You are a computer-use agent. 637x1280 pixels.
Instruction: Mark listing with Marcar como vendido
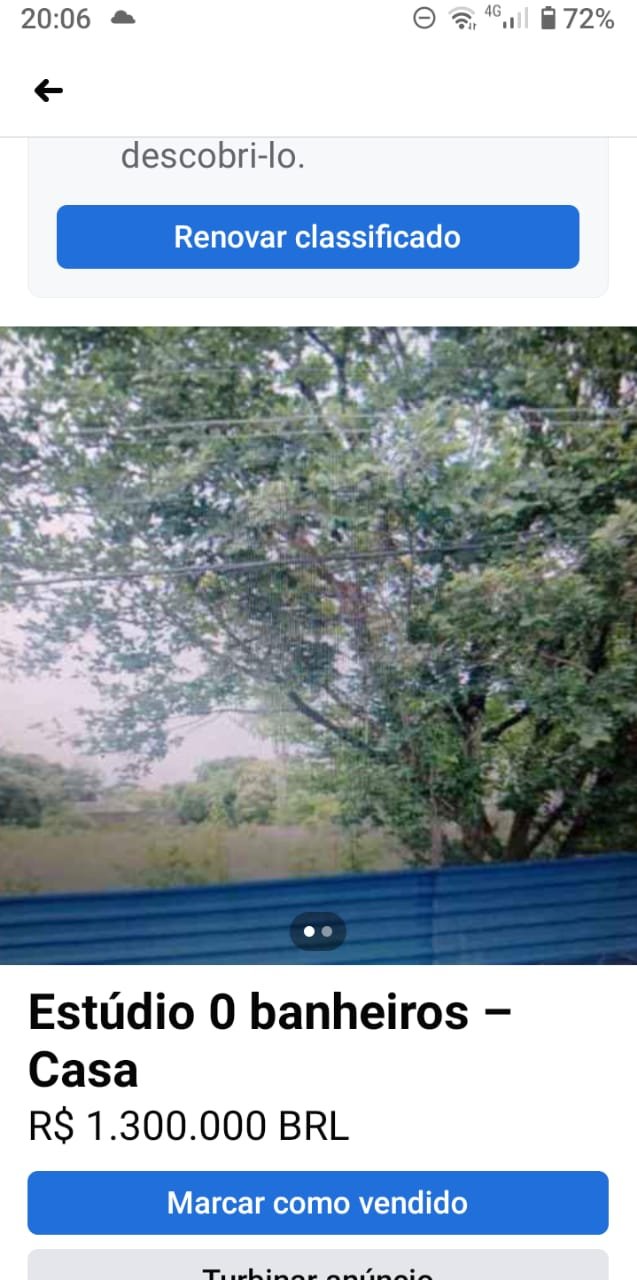point(317,1202)
